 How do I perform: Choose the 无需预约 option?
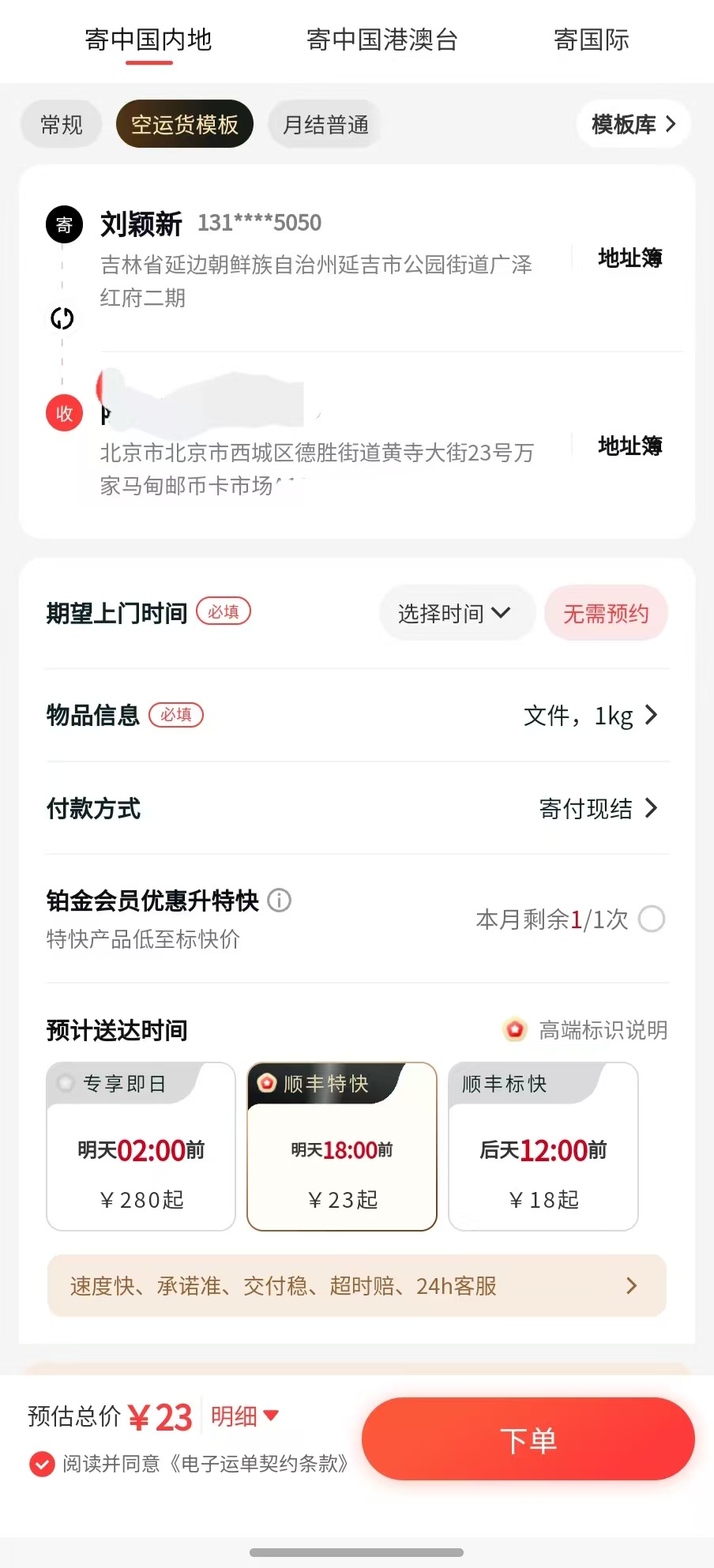[x=606, y=613]
